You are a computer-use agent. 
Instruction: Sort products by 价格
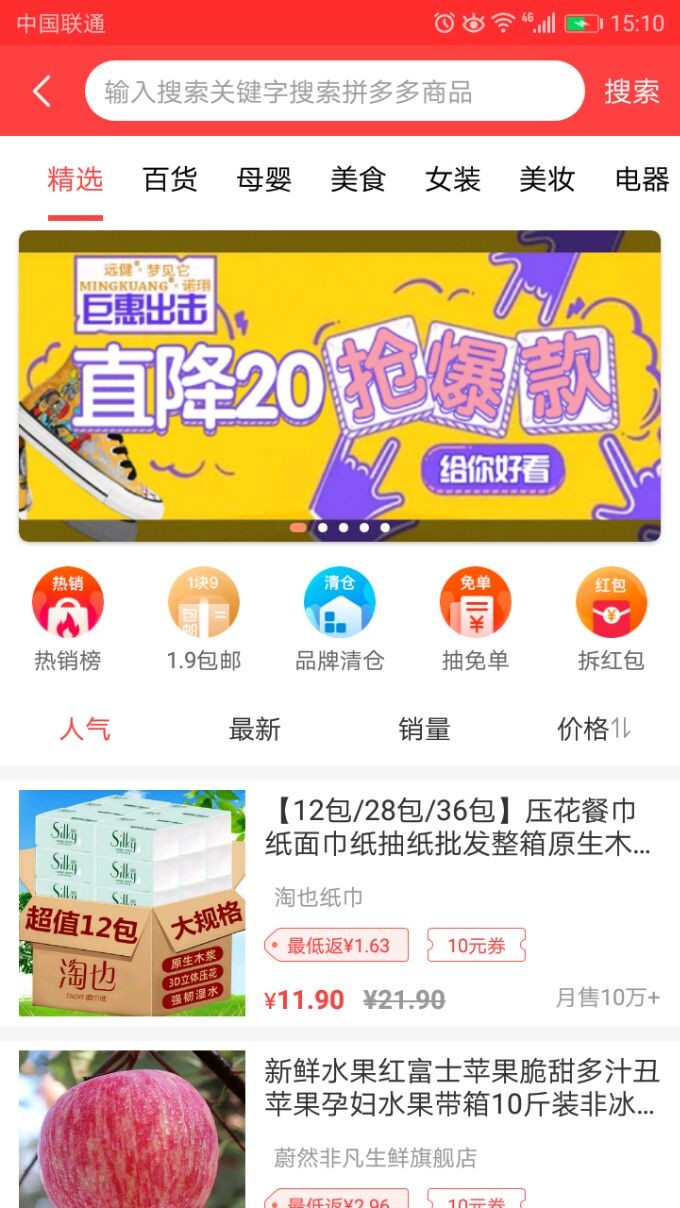pos(594,730)
